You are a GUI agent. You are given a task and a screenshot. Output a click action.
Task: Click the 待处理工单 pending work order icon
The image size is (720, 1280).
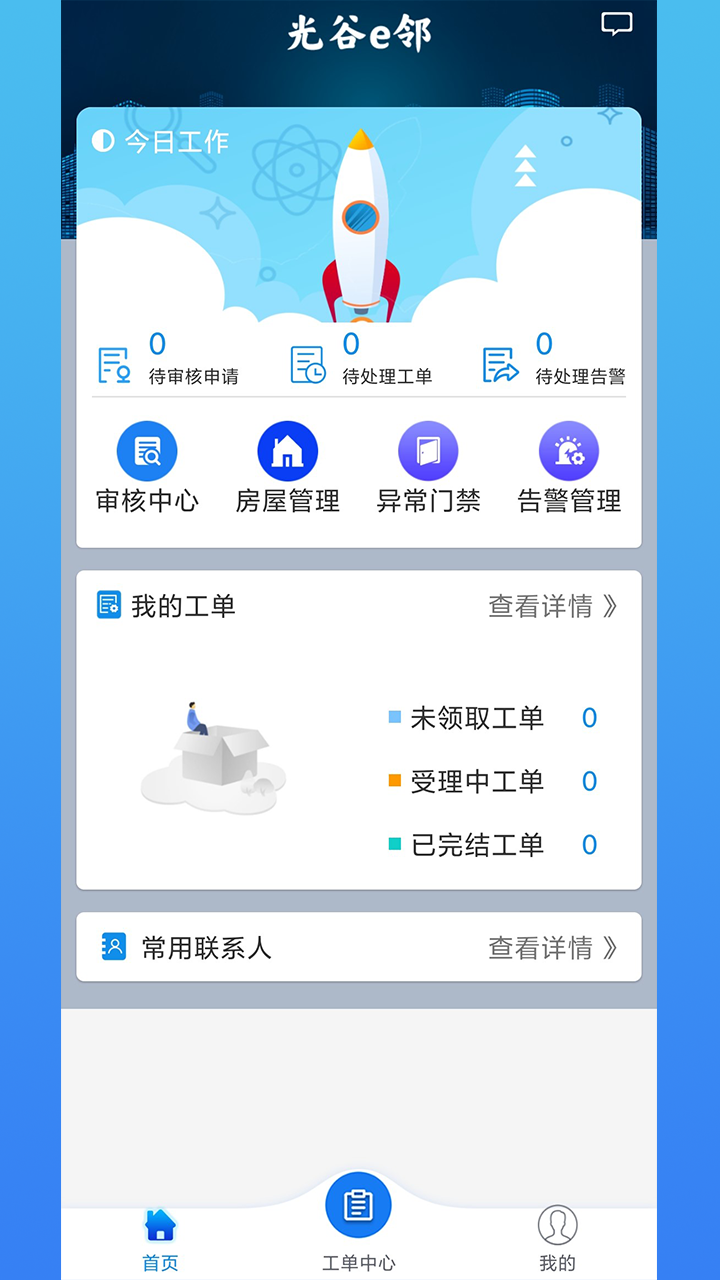tap(306, 360)
